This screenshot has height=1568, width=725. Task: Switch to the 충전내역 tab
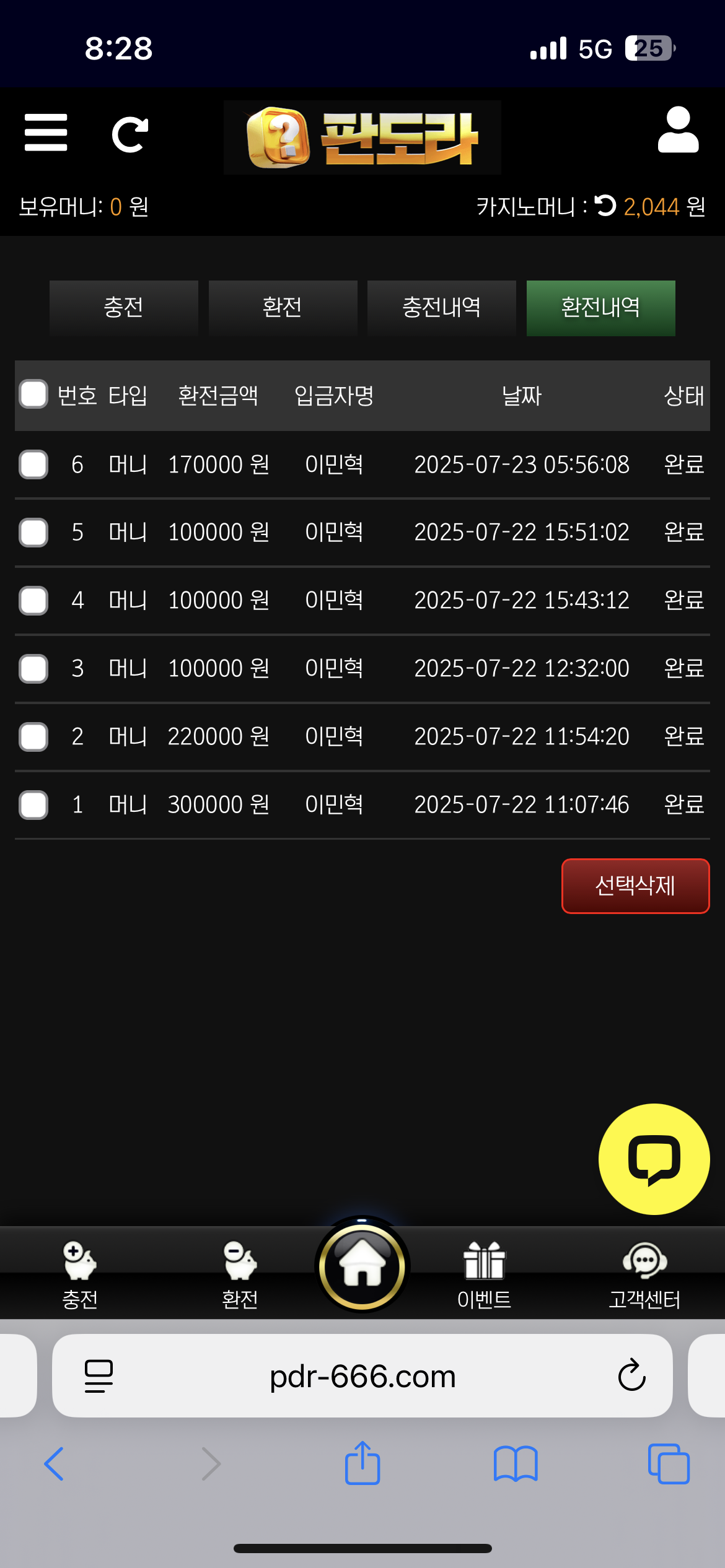[441, 308]
